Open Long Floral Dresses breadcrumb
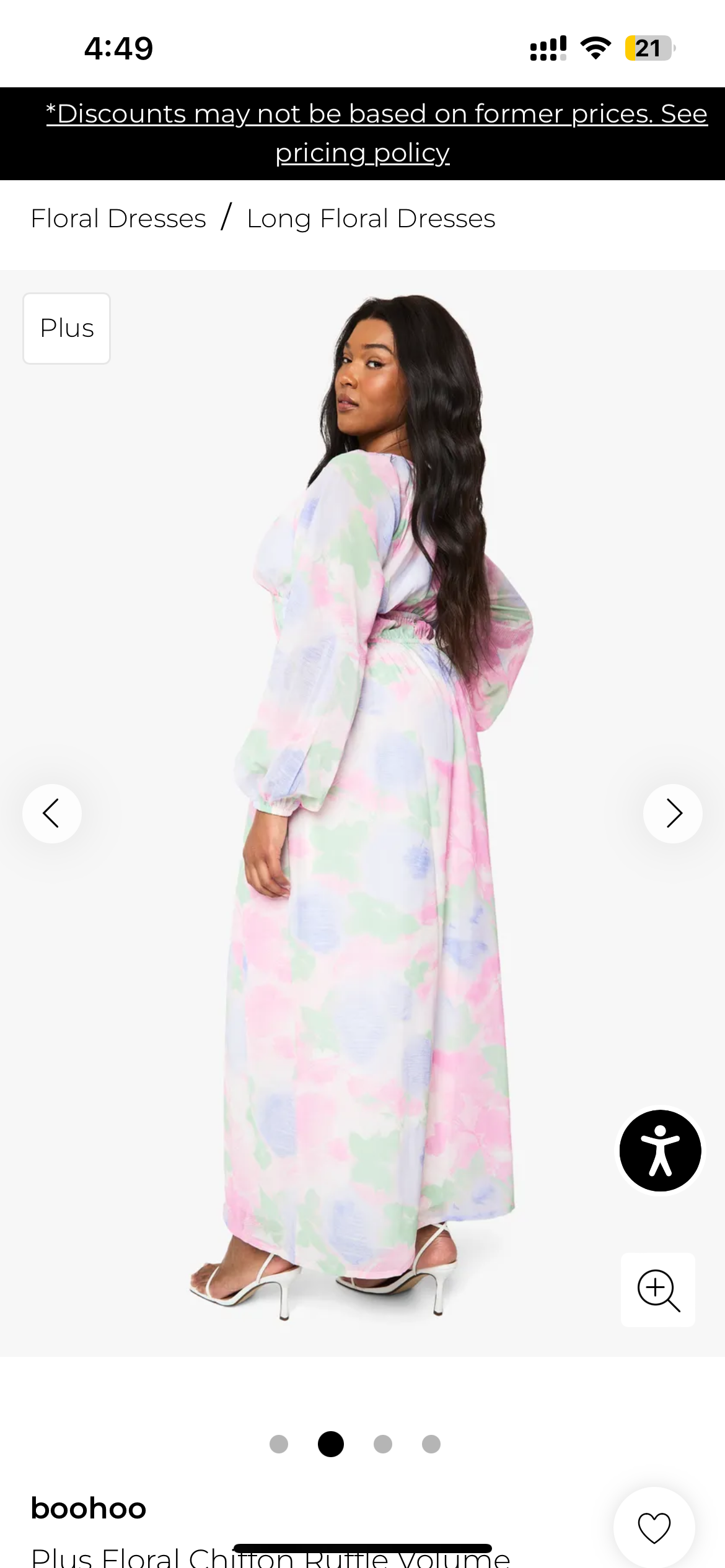Viewport: 725px width, 1568px height. (x=371, y=219)
